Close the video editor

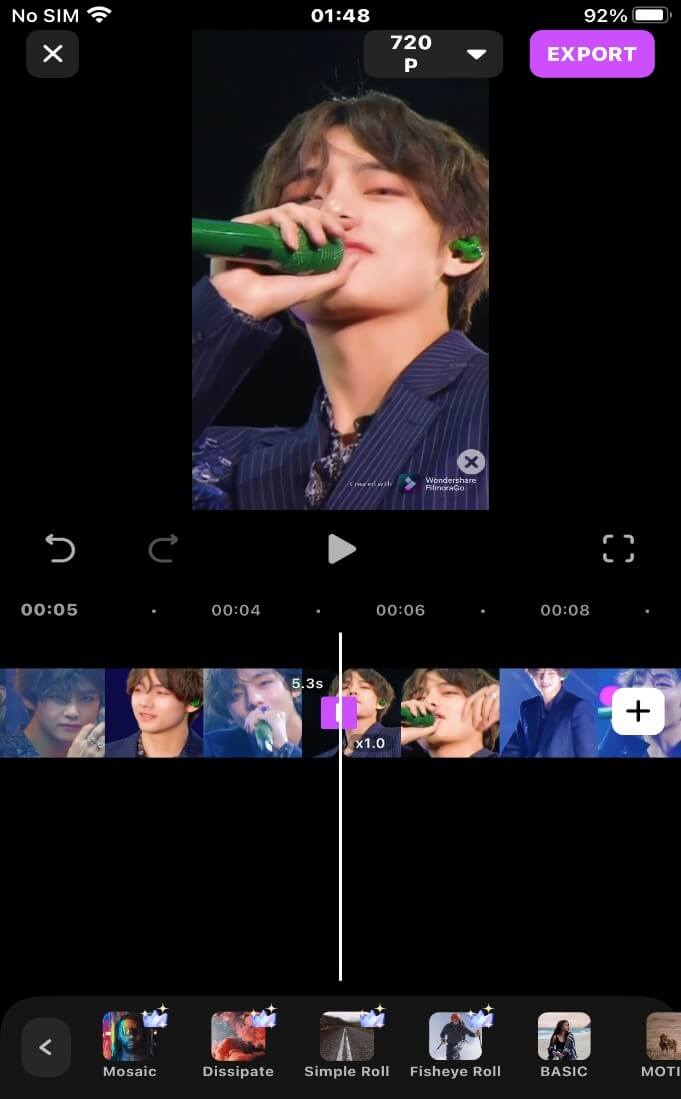[52, 54]
